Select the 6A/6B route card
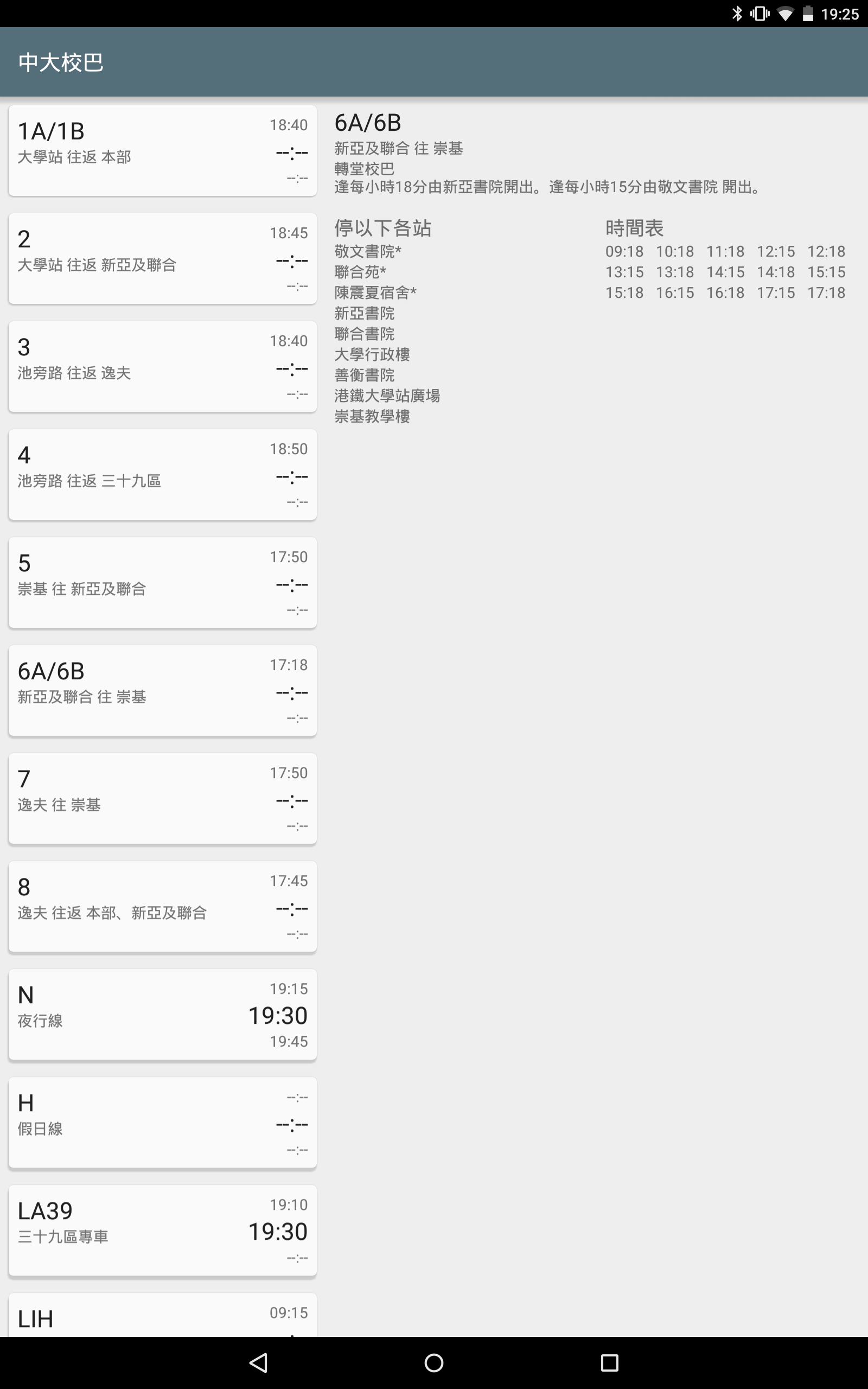 pos(162,690)
